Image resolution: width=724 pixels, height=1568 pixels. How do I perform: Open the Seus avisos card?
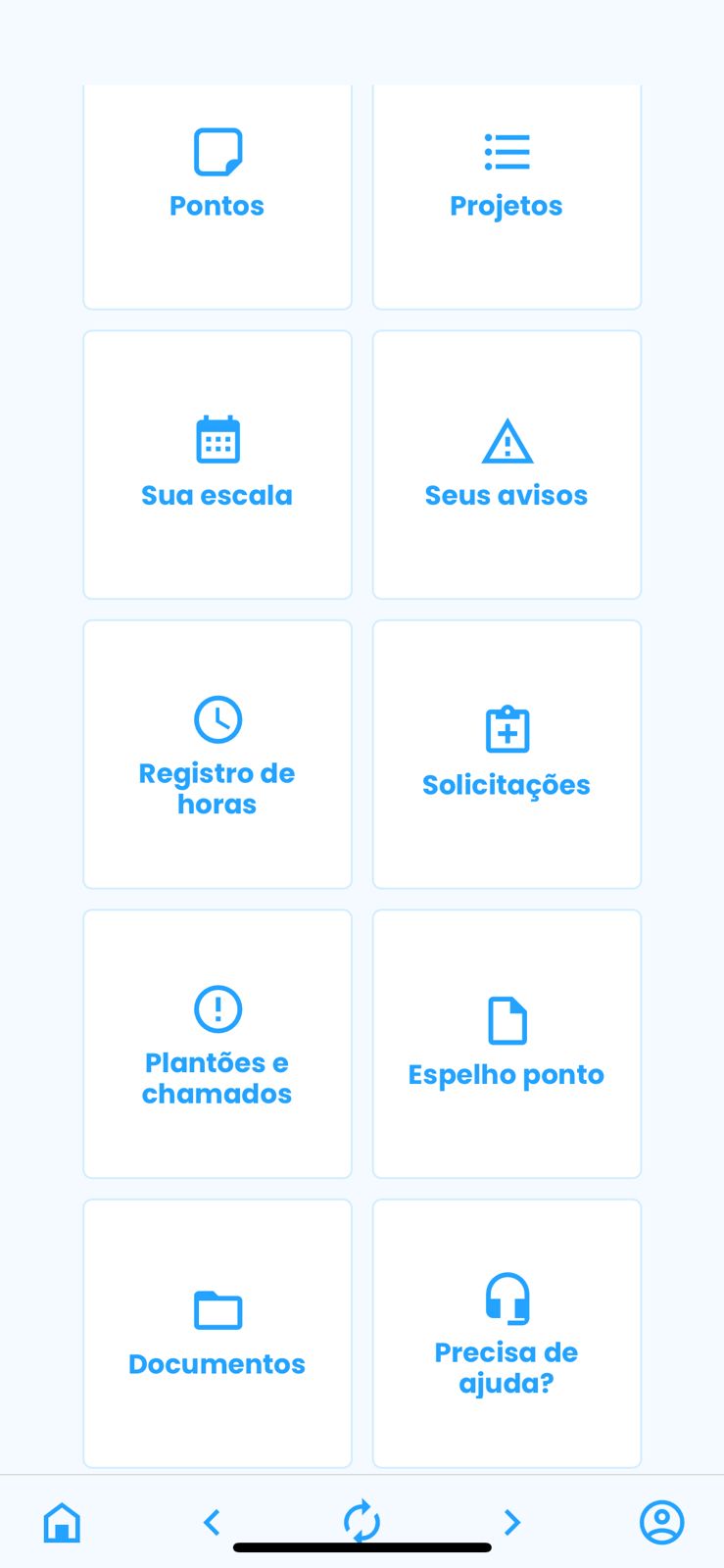506,465
